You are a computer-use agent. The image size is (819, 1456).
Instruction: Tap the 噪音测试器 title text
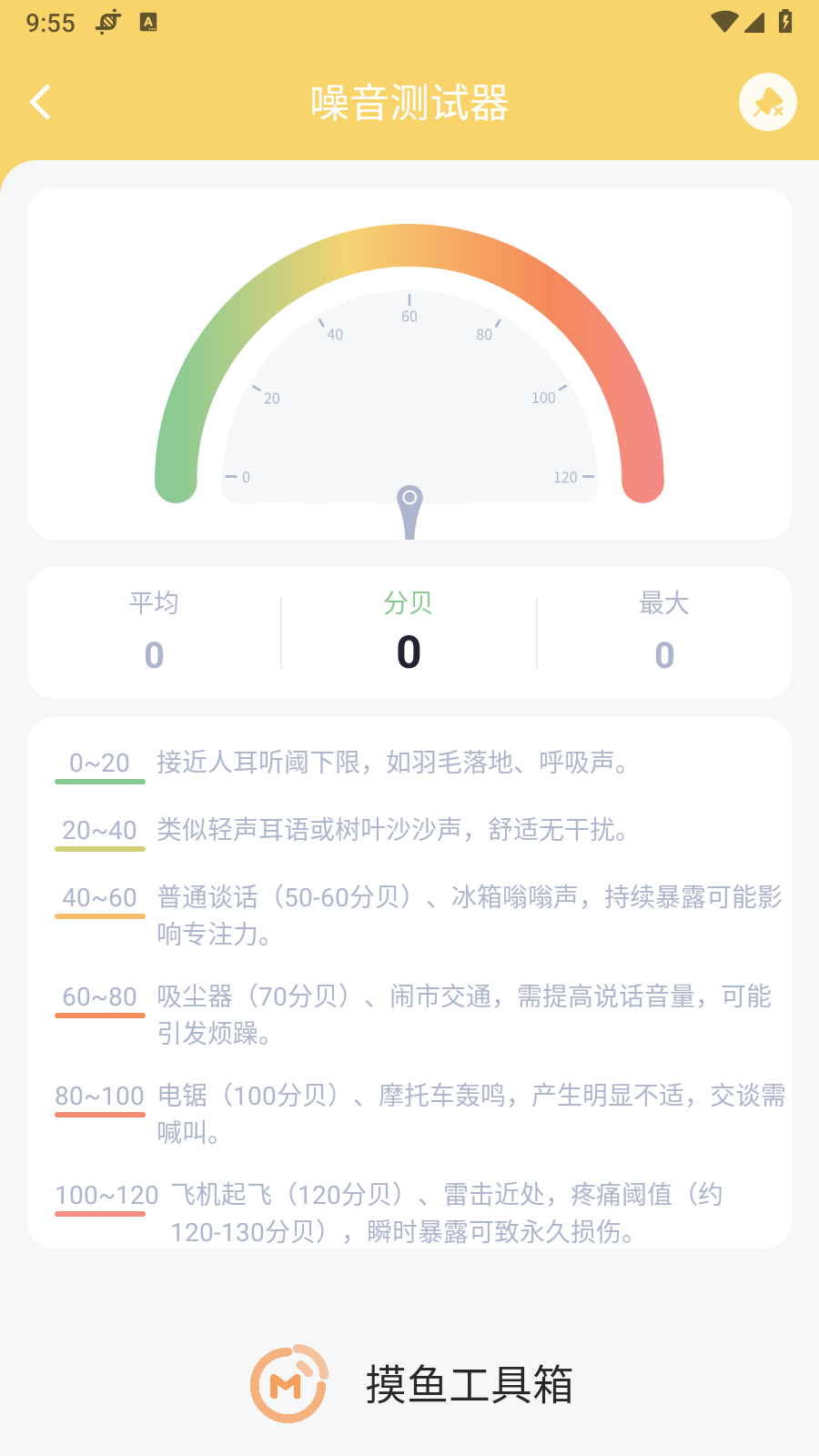pyautogui.click(x=409, y=105)
